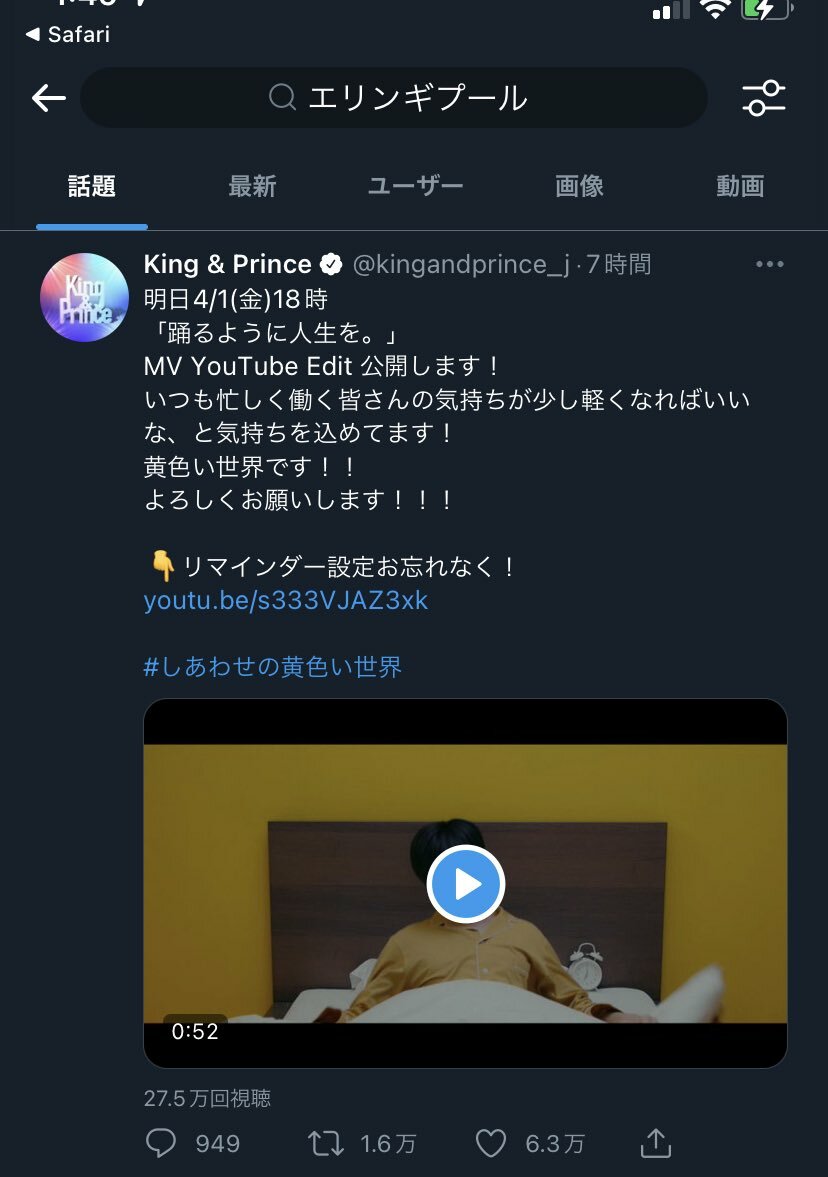Viewport: 828px width, 1177px height.
Task: Tap the エリンギプール search field
Action: [x=394, y=98]
